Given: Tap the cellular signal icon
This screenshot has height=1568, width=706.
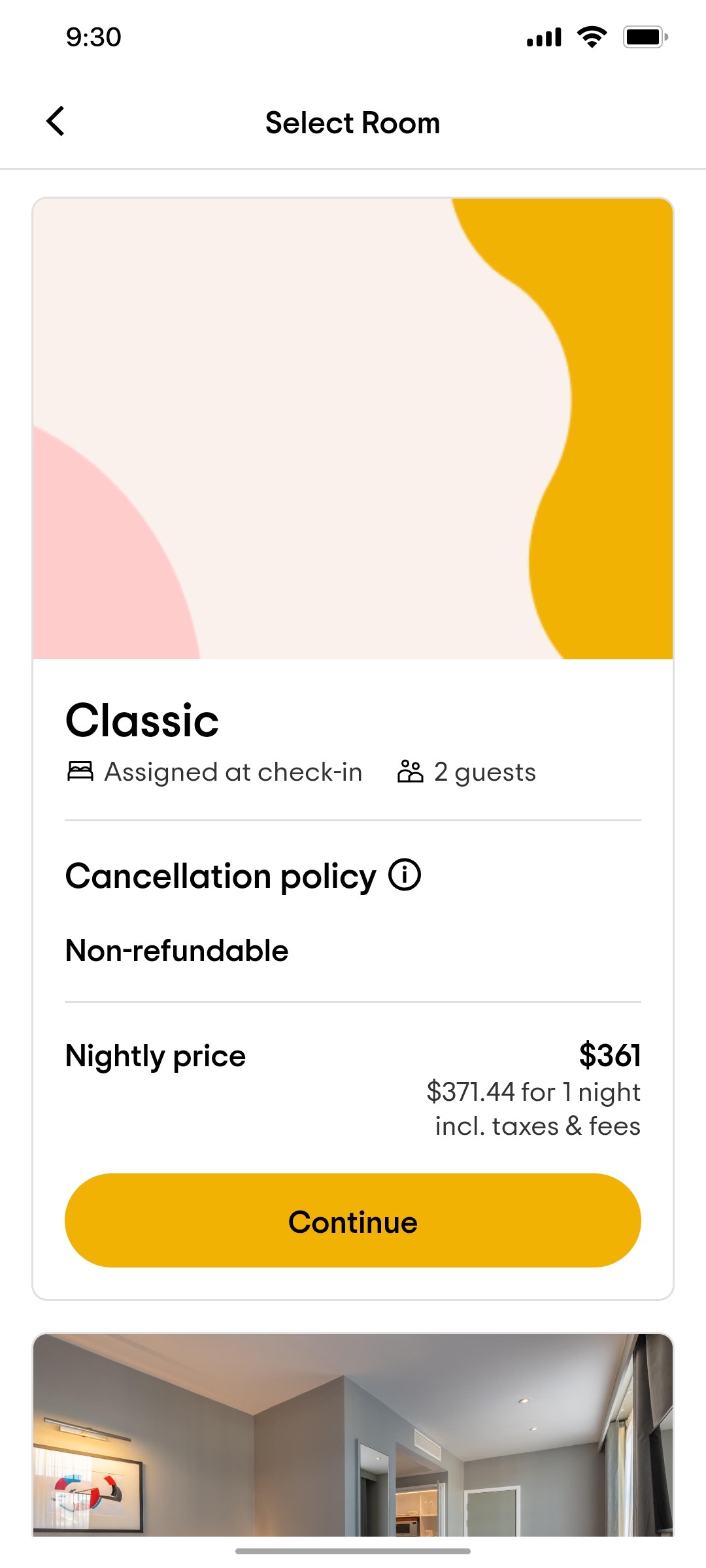Looking at the screenshot, I should tap(543, 37).
